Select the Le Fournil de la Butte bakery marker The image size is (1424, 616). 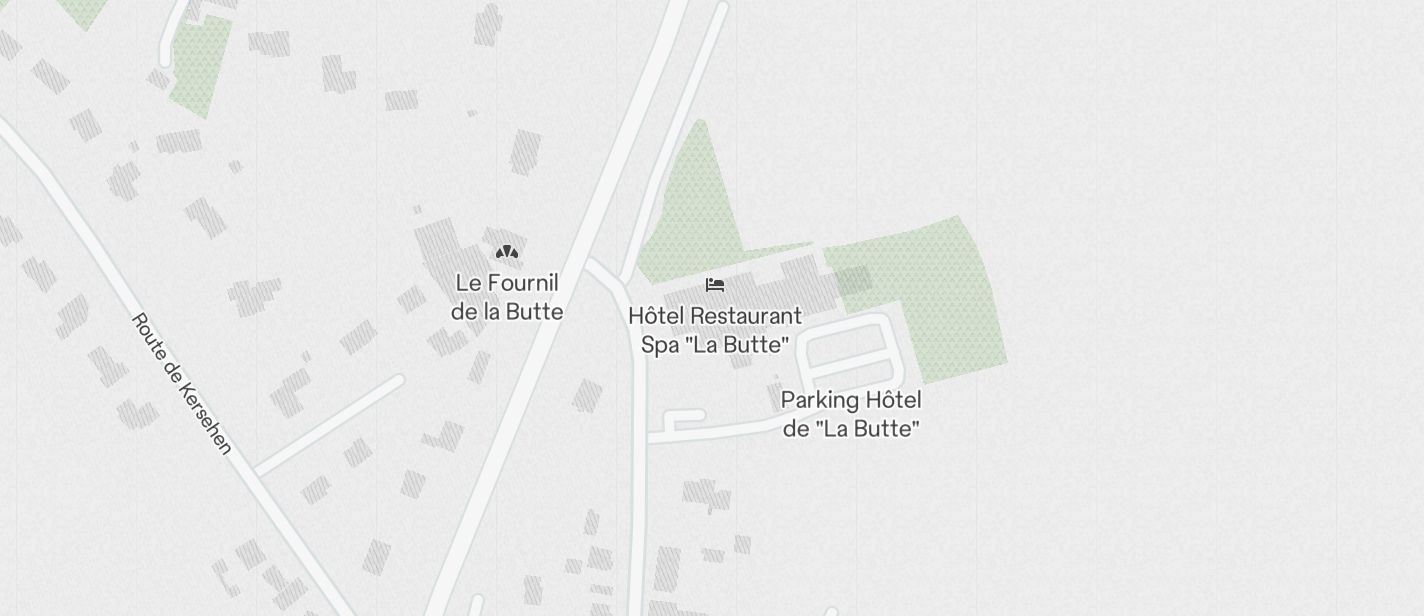(507, 254)
